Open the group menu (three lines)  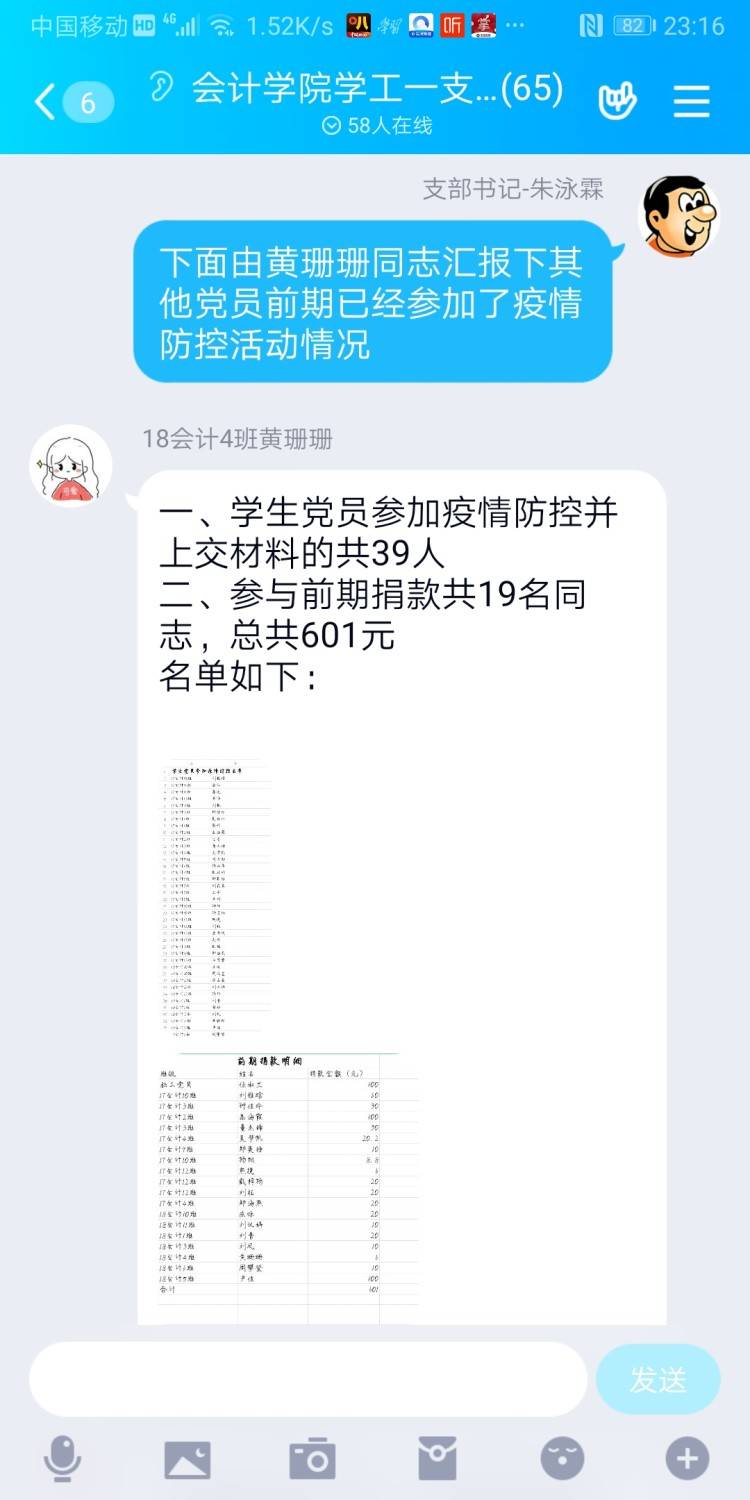(x=691, y=101)
